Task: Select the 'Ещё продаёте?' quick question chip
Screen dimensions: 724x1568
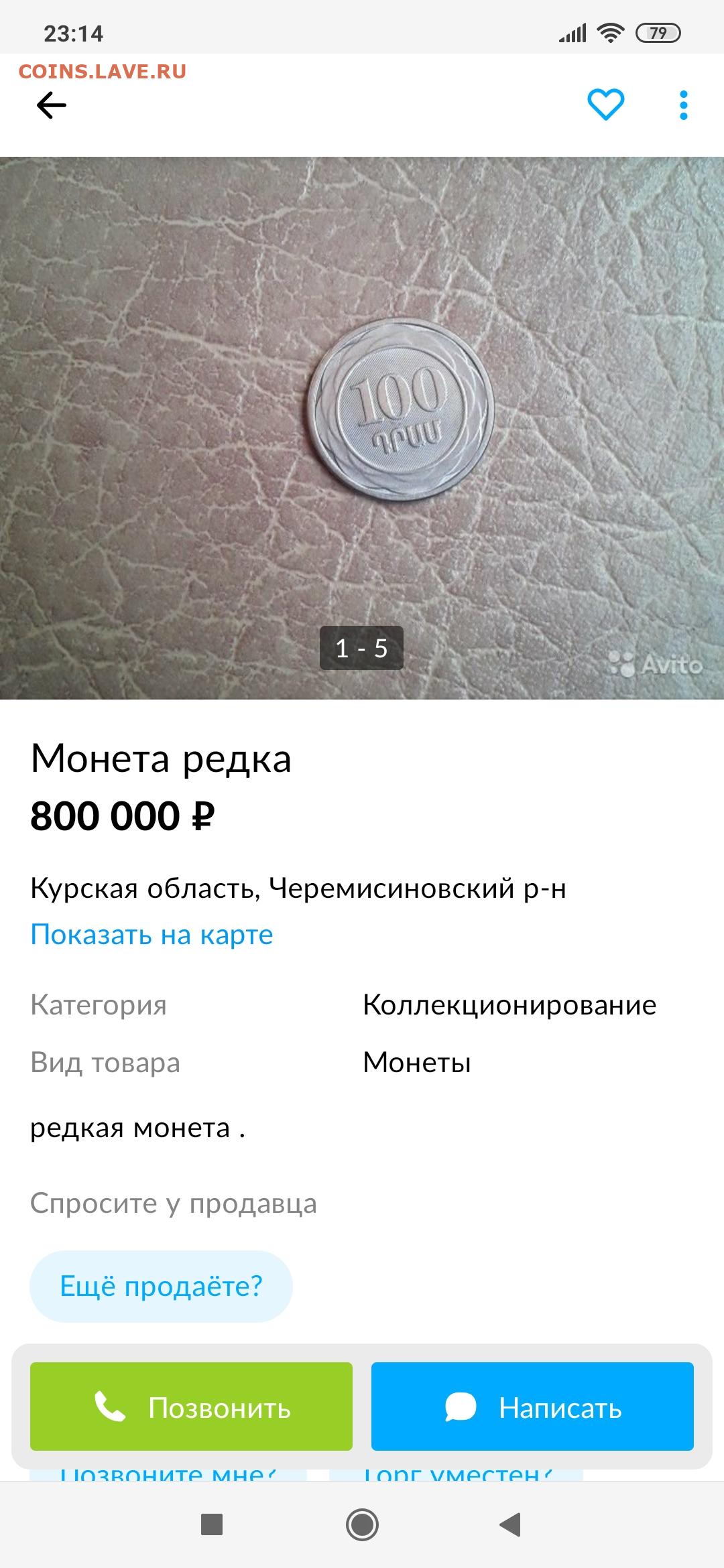Action: pyautogui.click(x=161, y=1286)
